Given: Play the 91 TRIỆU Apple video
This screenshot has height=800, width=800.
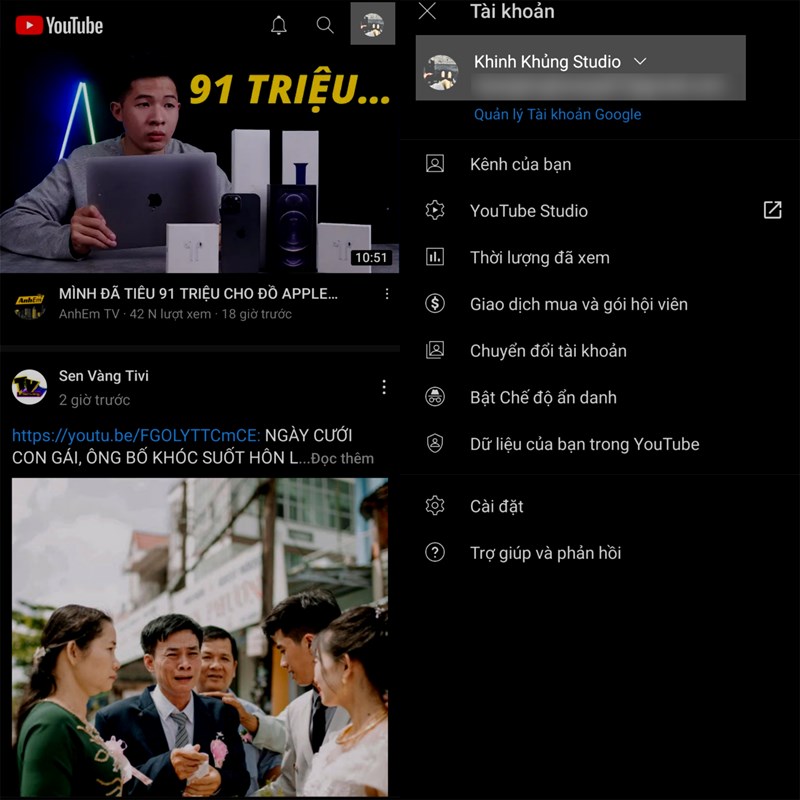Looking at the screenshot, I should 200,160.
